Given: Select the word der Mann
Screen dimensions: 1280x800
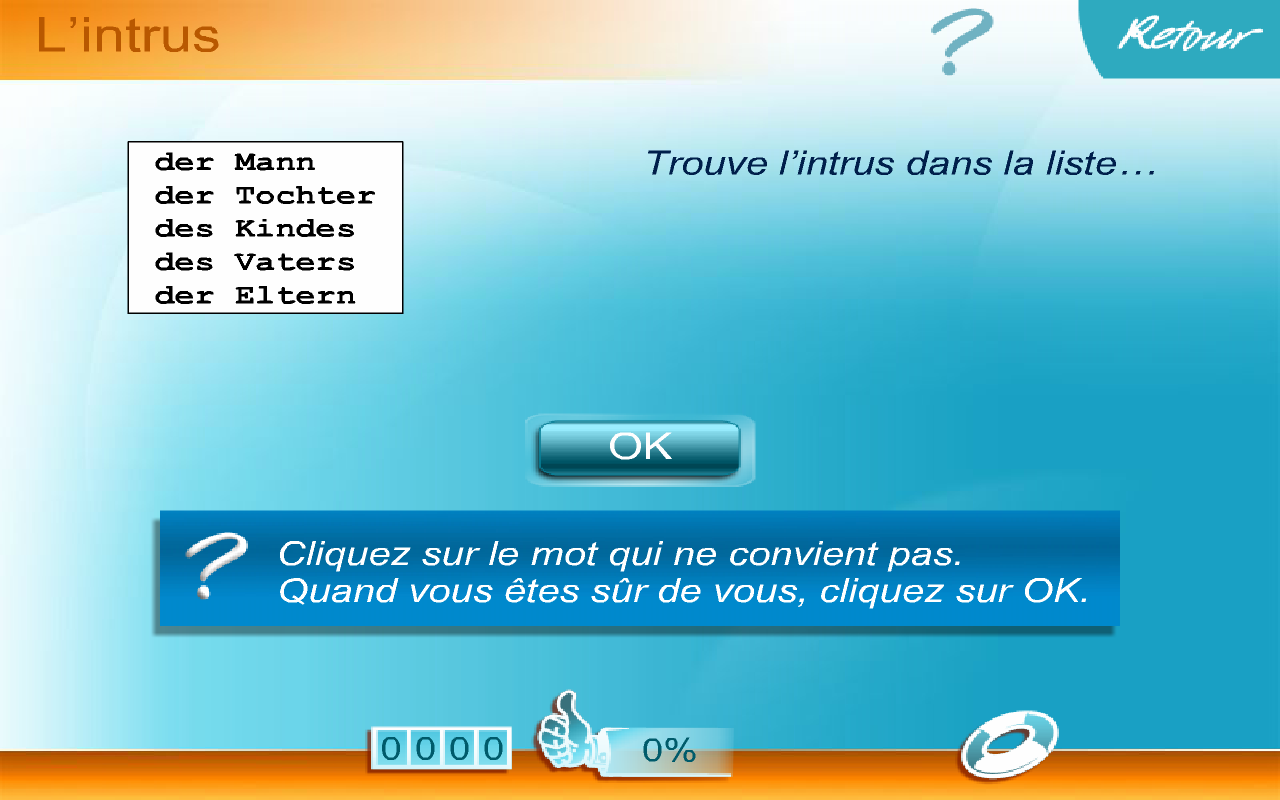Looking at the screenshot, I should point(235,162).
